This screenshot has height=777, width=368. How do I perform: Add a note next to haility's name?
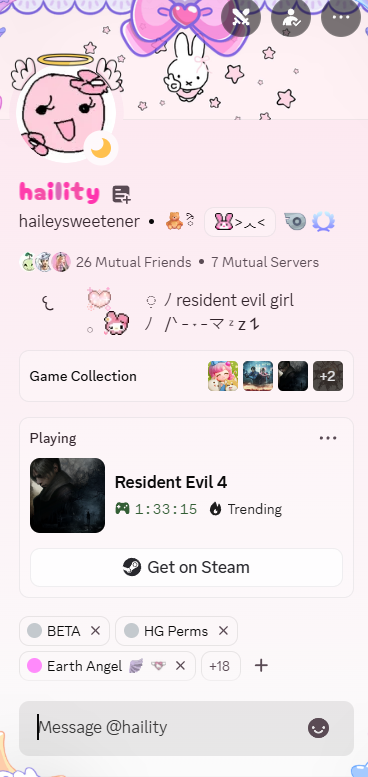pyautogui.click(x=121, y=194)
